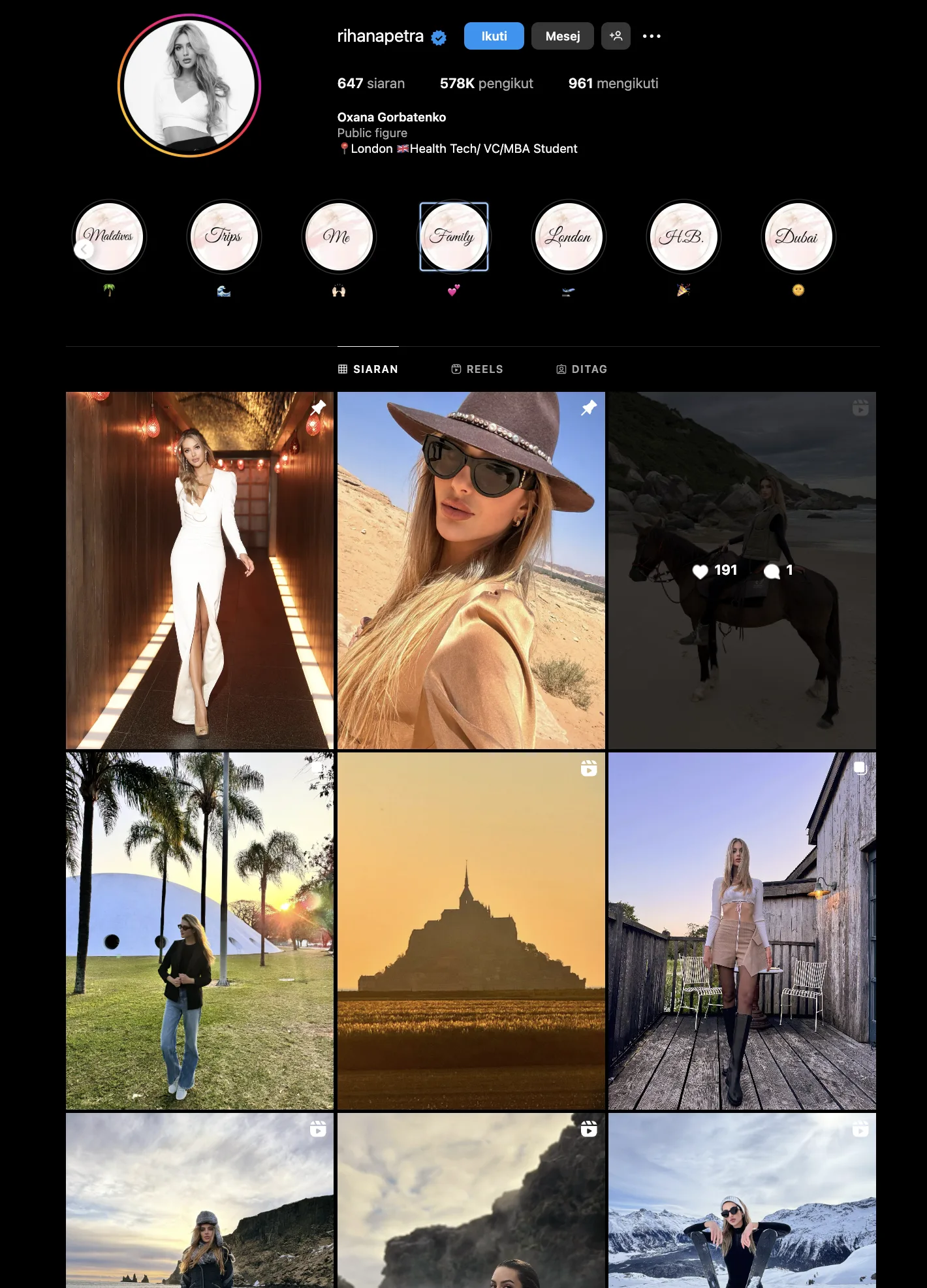Open the Trips story highlight
The image size is (927, 1288).
tap(224, 236)
